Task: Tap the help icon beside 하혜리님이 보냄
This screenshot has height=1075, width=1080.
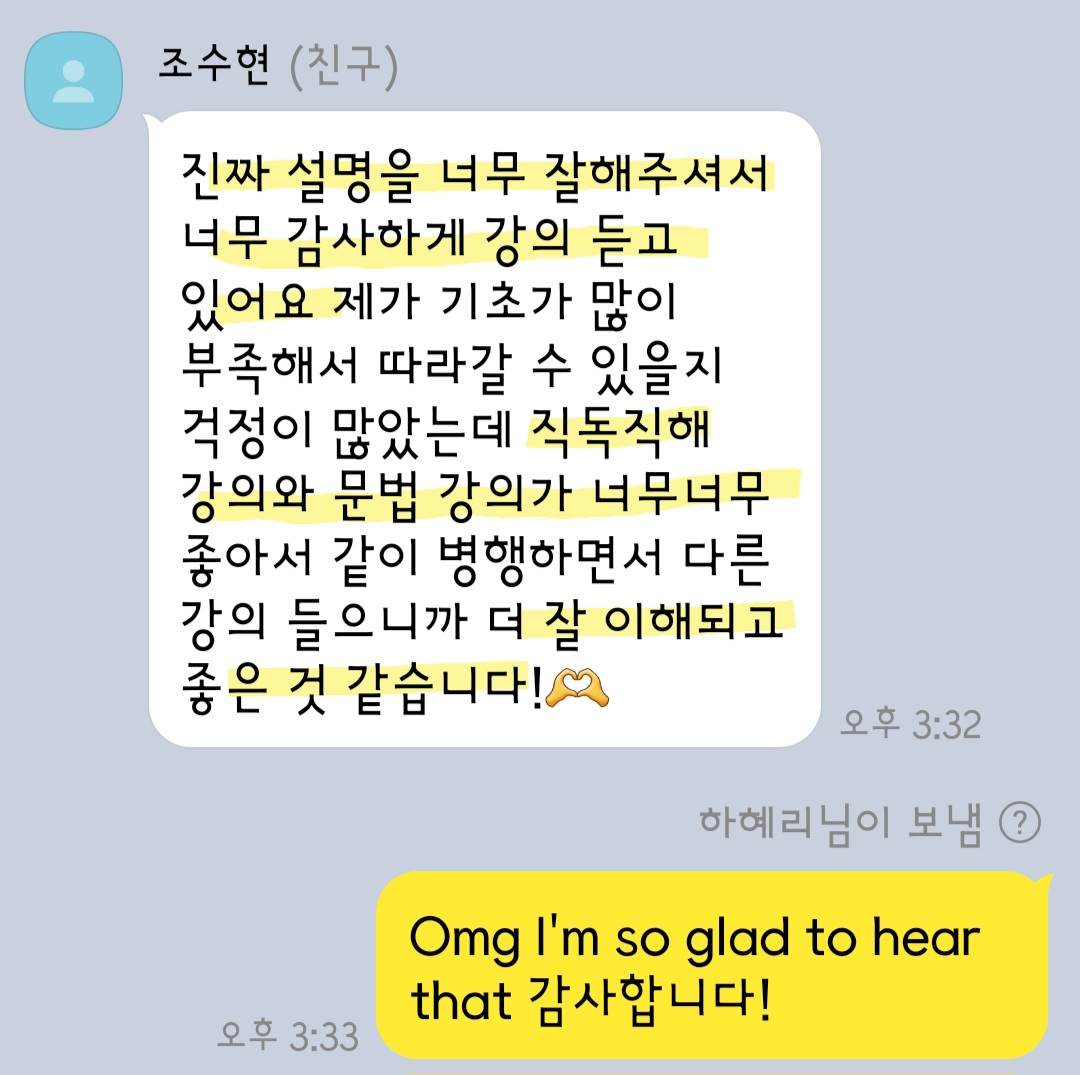Action: (1019, 823)
